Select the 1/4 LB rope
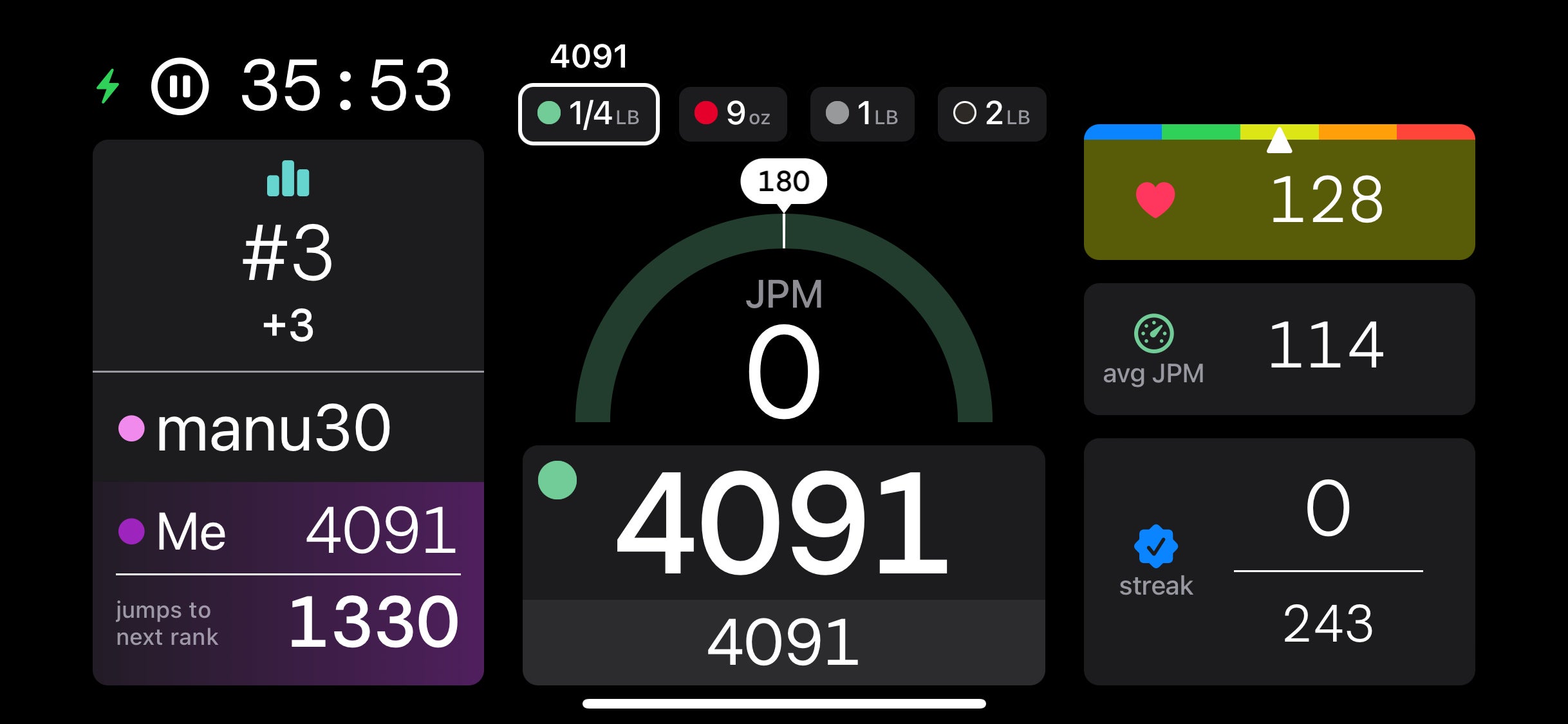The image size is (1568, 724). (588, 114)
